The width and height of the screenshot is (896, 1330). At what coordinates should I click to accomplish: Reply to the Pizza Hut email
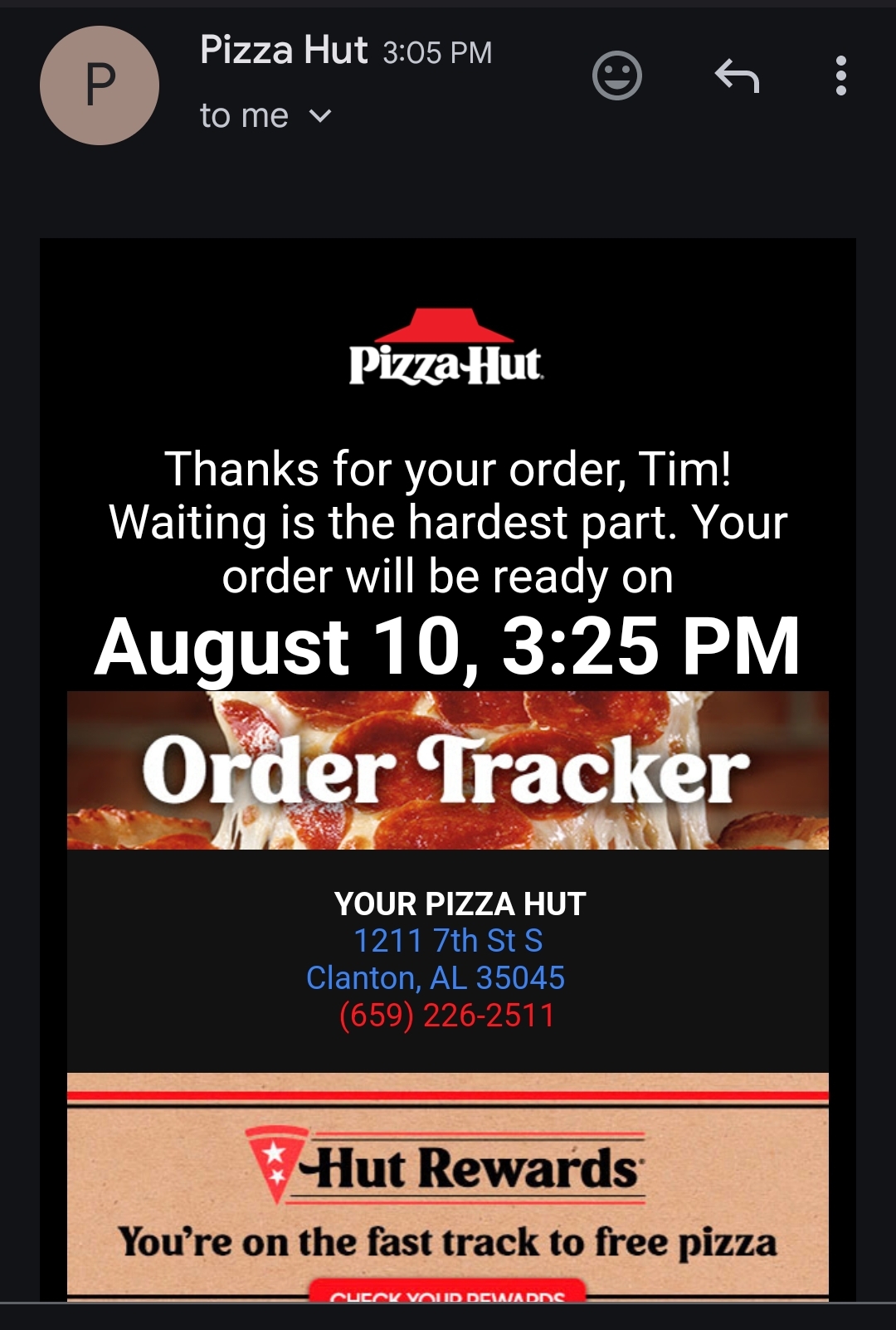(737, 76)
